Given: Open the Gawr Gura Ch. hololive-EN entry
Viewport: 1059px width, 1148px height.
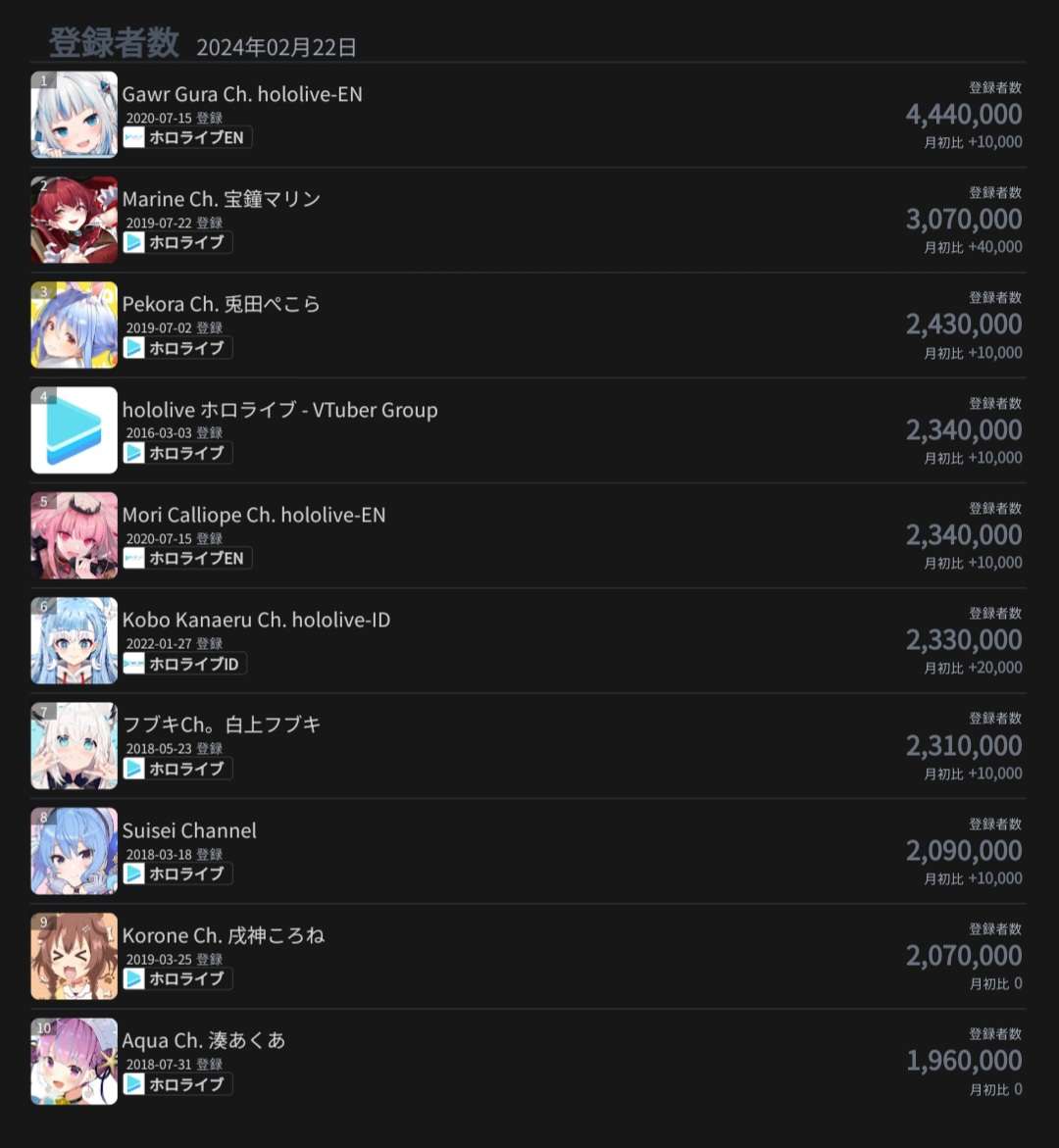Looking at the screenshot, I should [242, 94].
